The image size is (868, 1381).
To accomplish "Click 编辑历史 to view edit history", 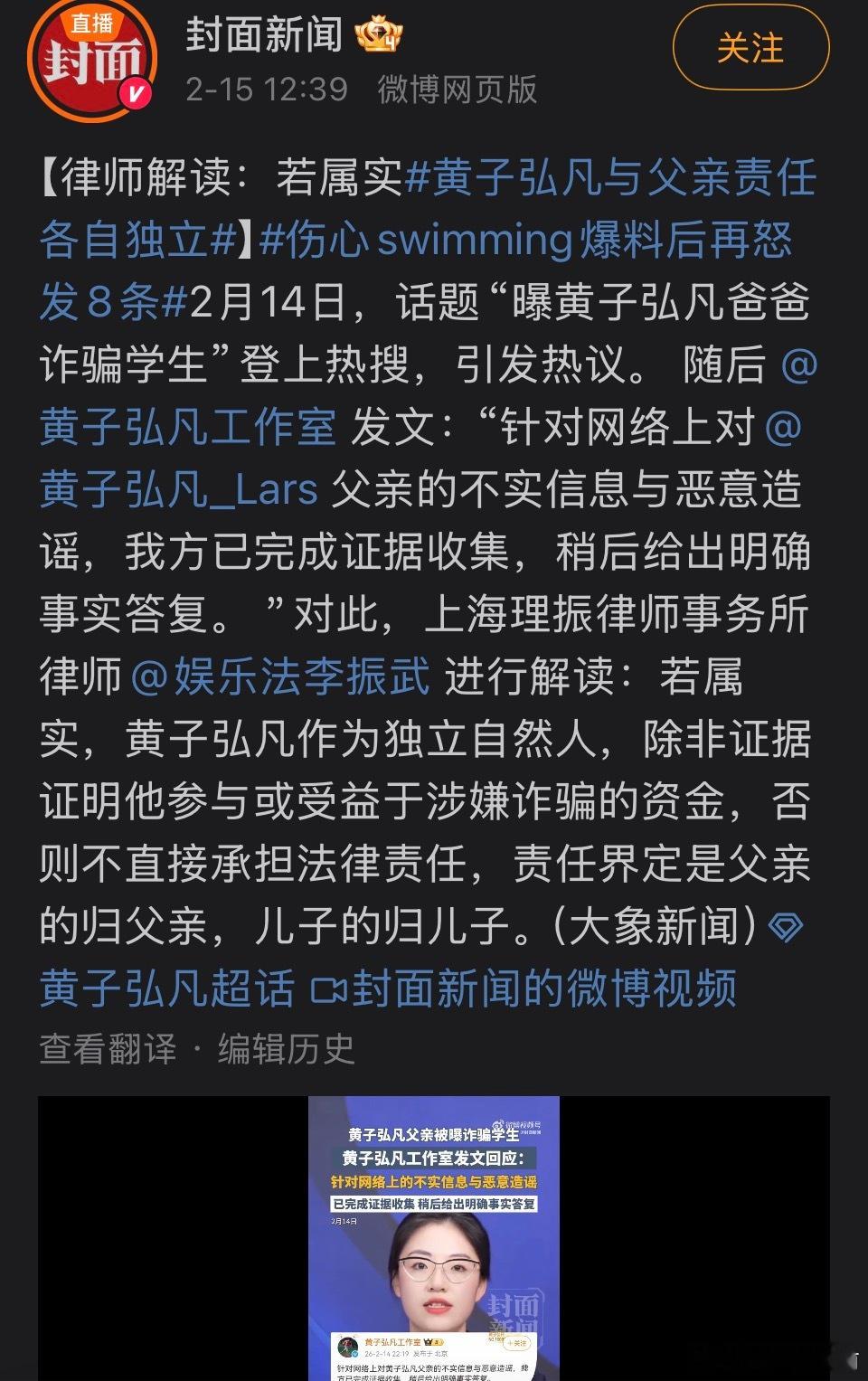I will [x=283, y=1050].
